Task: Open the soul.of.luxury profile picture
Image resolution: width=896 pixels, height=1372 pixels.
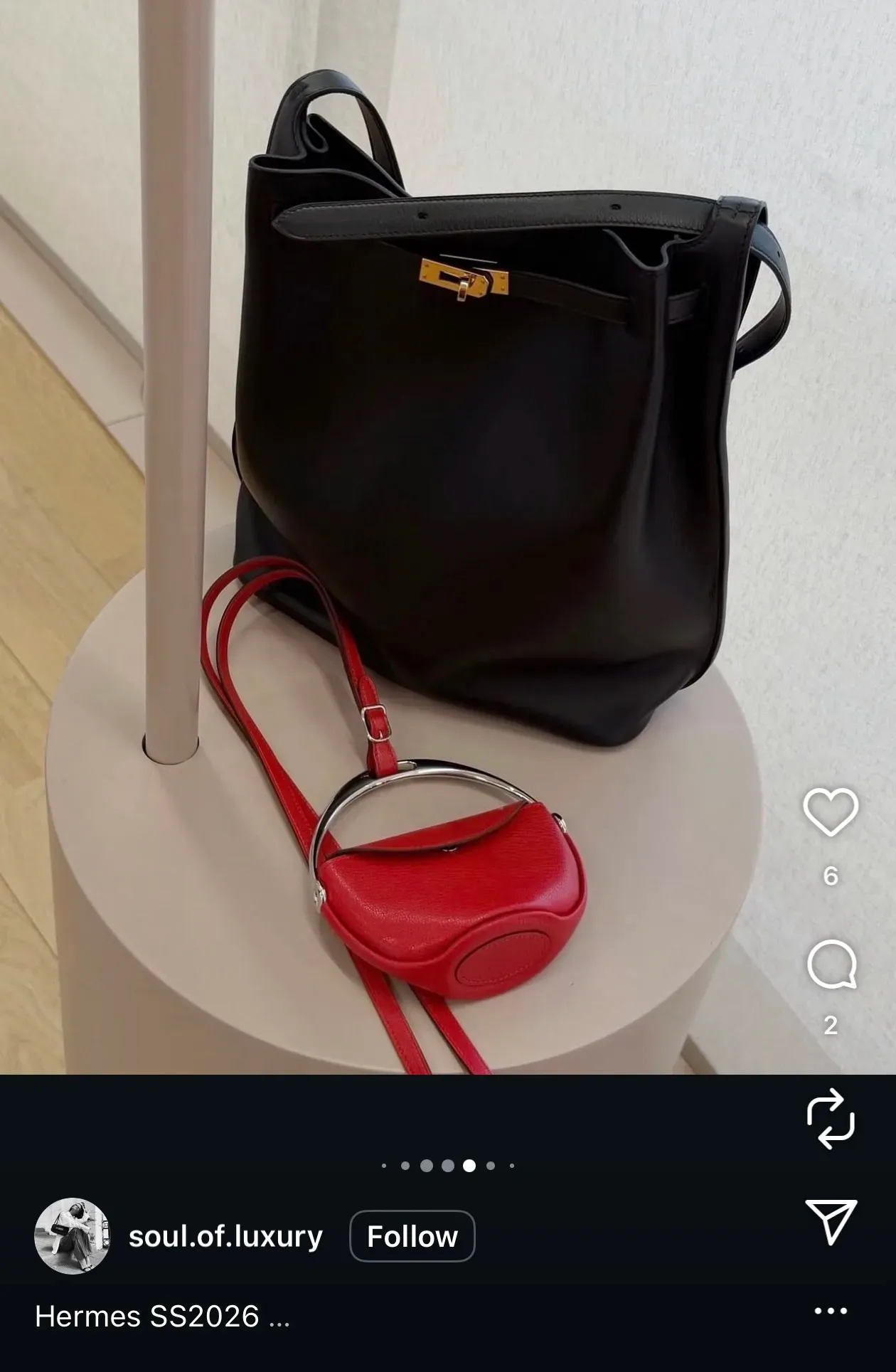Action: [x=72, y=1236]
